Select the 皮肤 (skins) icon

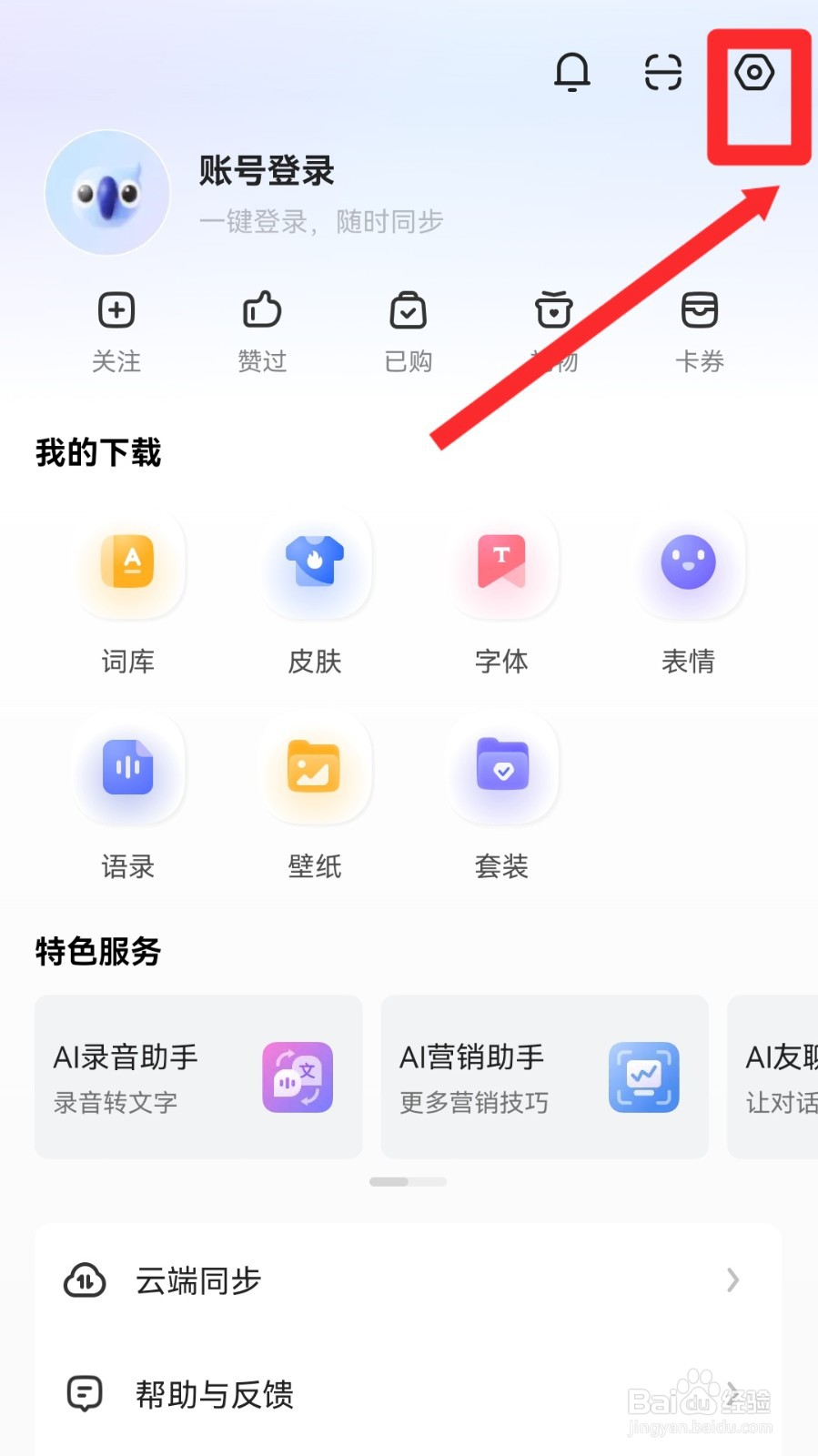(315, 564)
